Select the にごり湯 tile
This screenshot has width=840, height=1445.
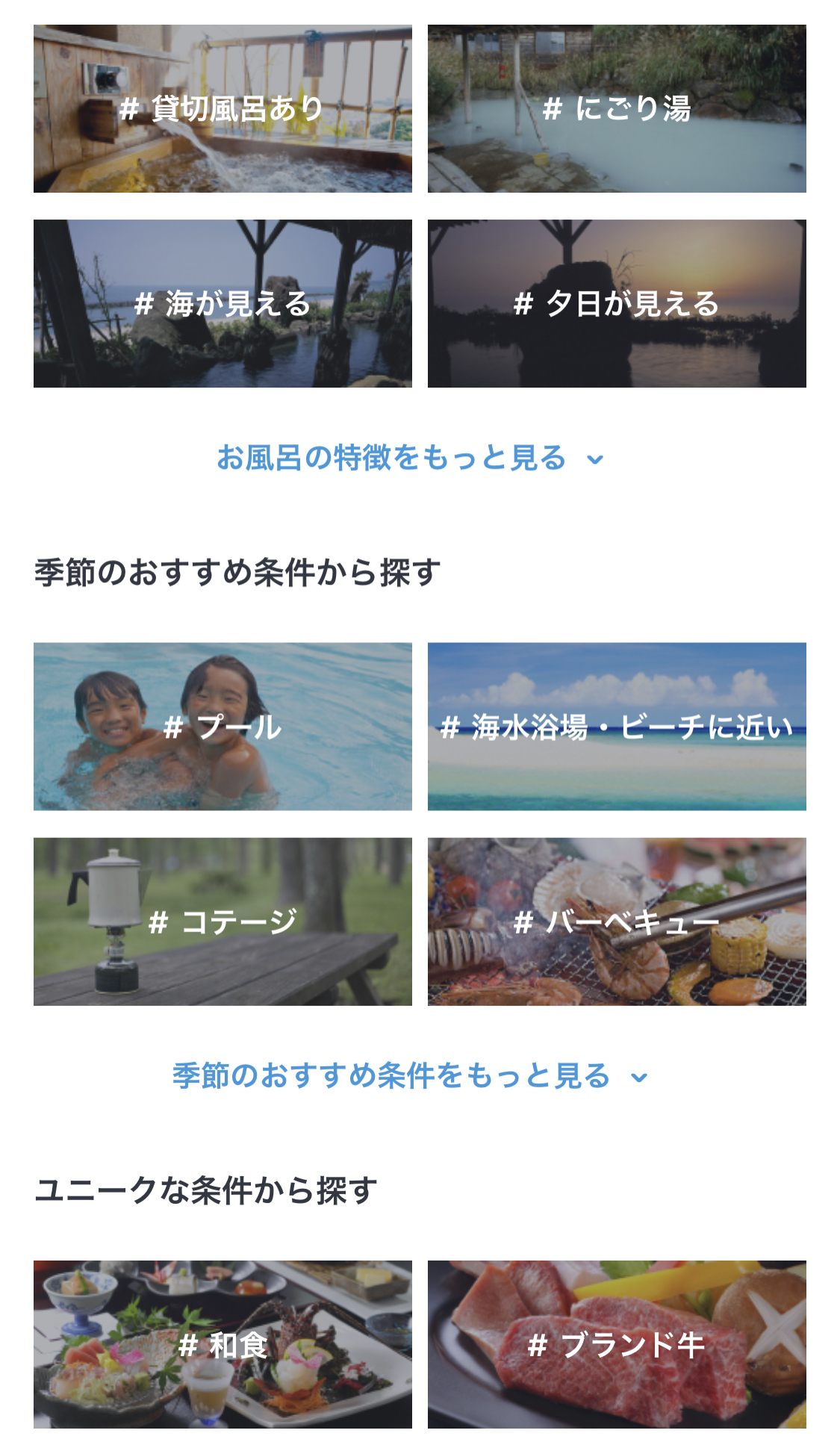[617, 109]
